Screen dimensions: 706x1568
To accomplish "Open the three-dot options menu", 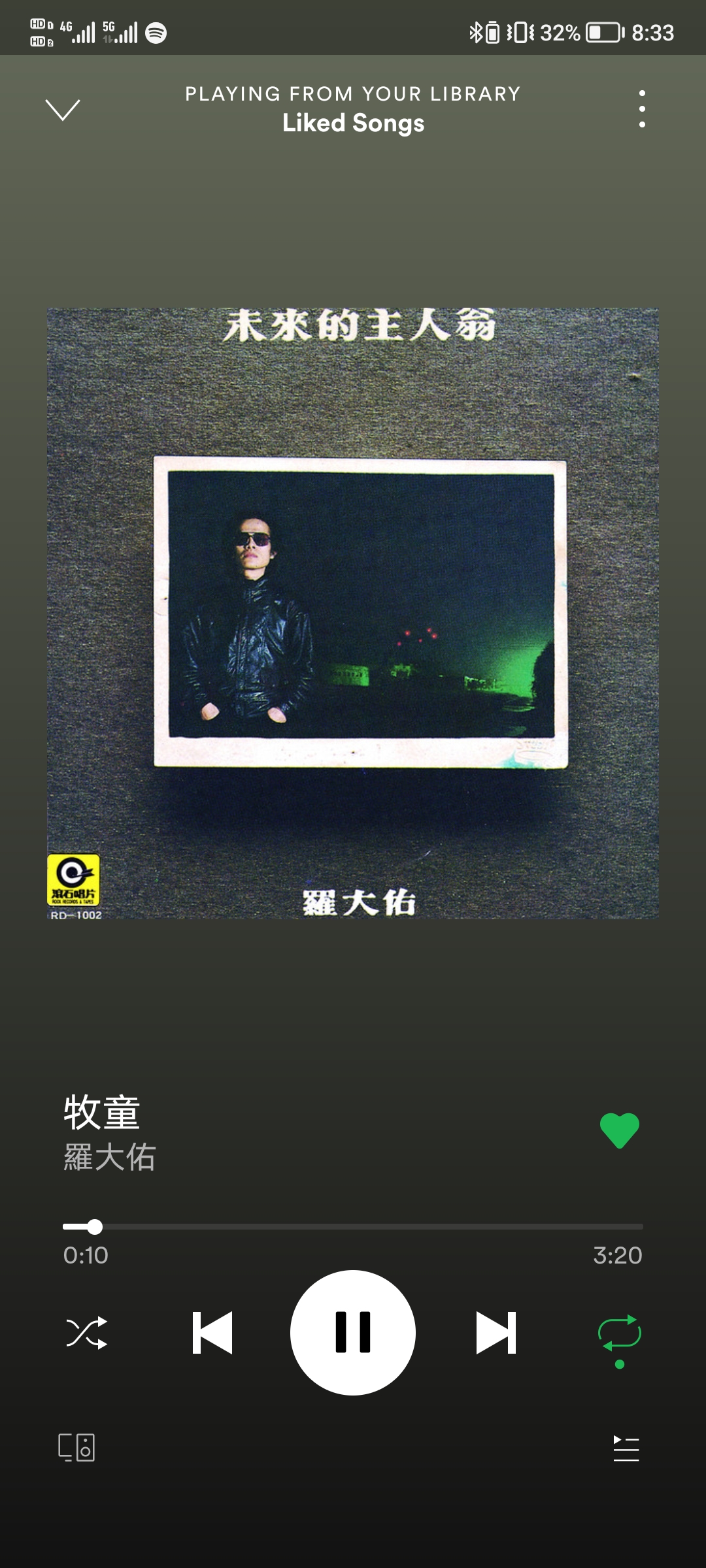I will (642, 109).
